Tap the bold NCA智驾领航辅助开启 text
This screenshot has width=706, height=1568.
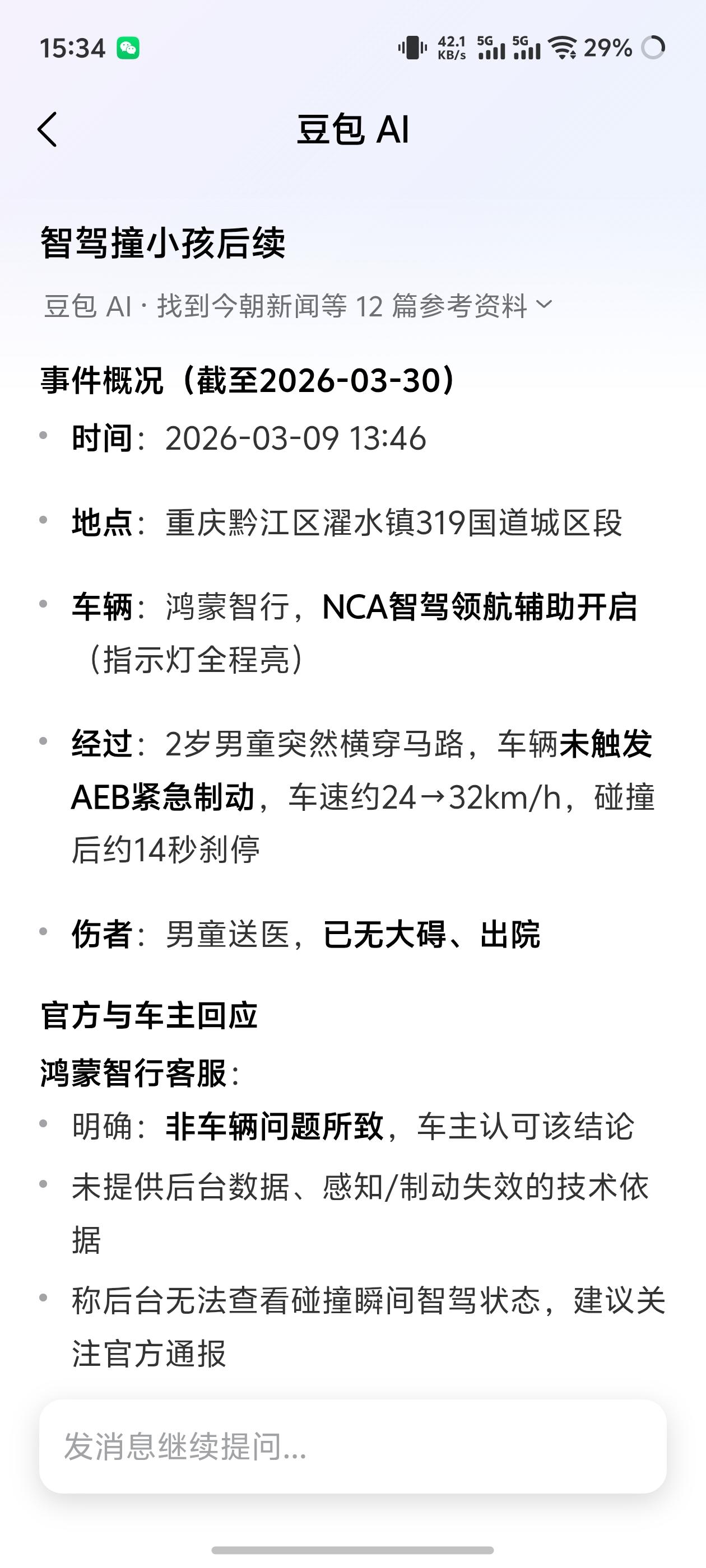pos(481,606)
